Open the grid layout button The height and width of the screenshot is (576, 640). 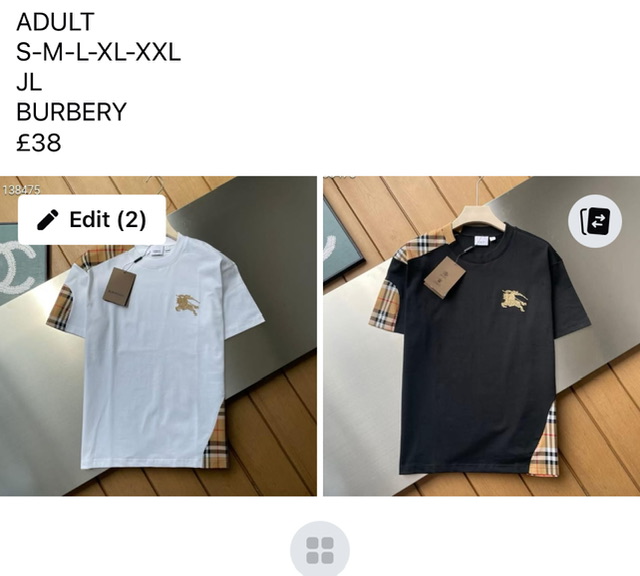coord(319,549)
